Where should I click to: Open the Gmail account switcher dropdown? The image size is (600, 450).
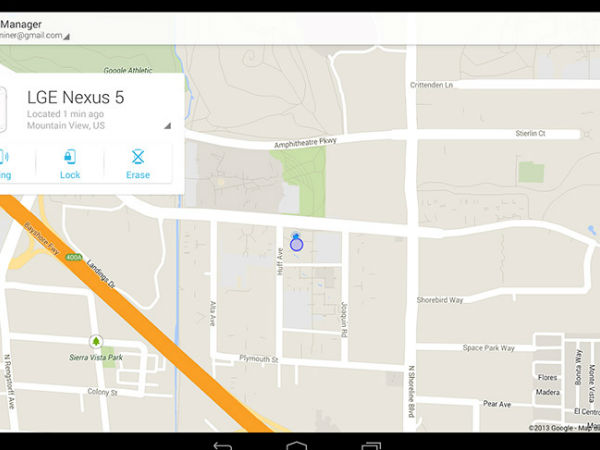click(x=68, y=36)
